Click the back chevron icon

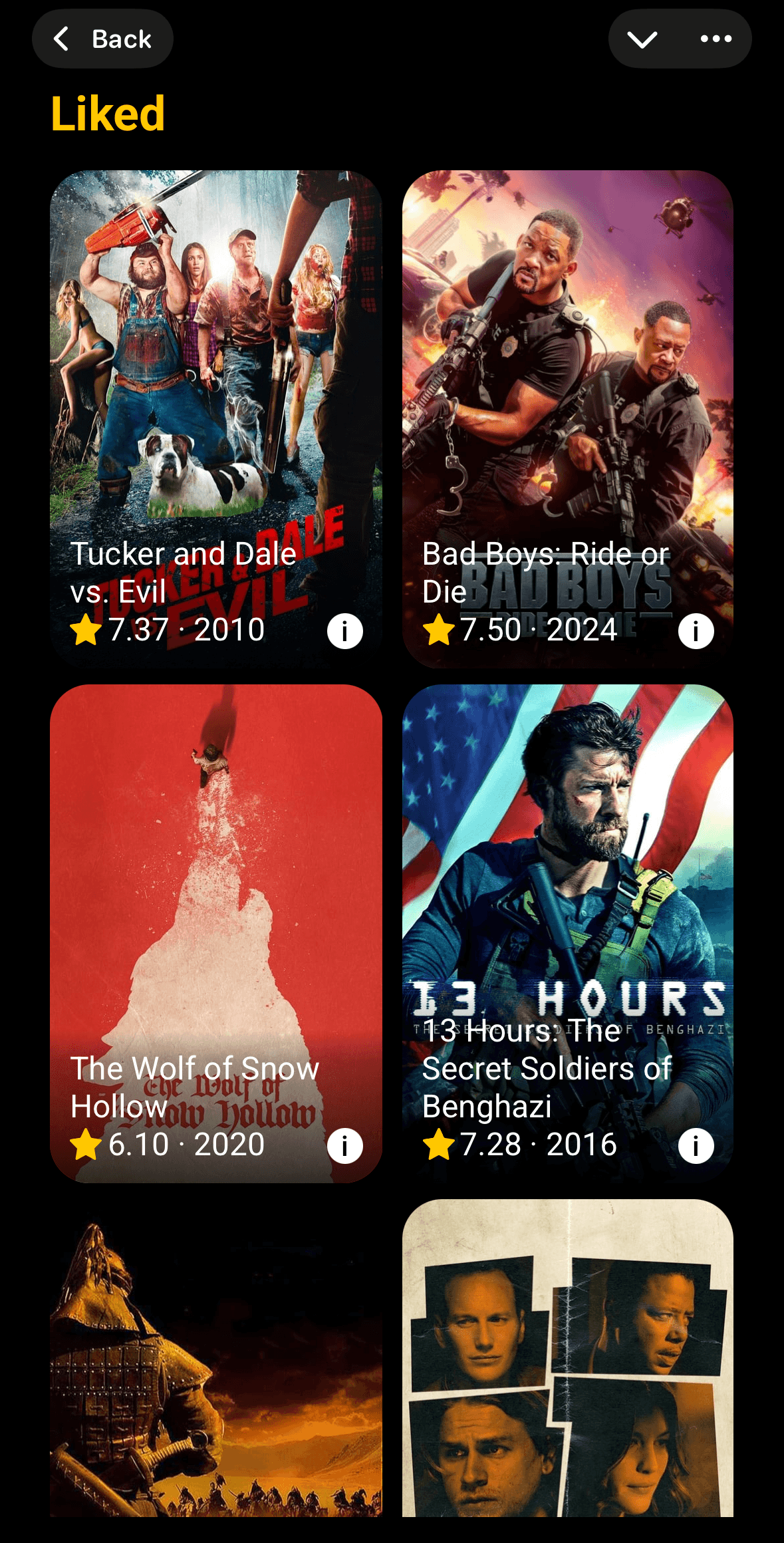click(x=62, y=38)
